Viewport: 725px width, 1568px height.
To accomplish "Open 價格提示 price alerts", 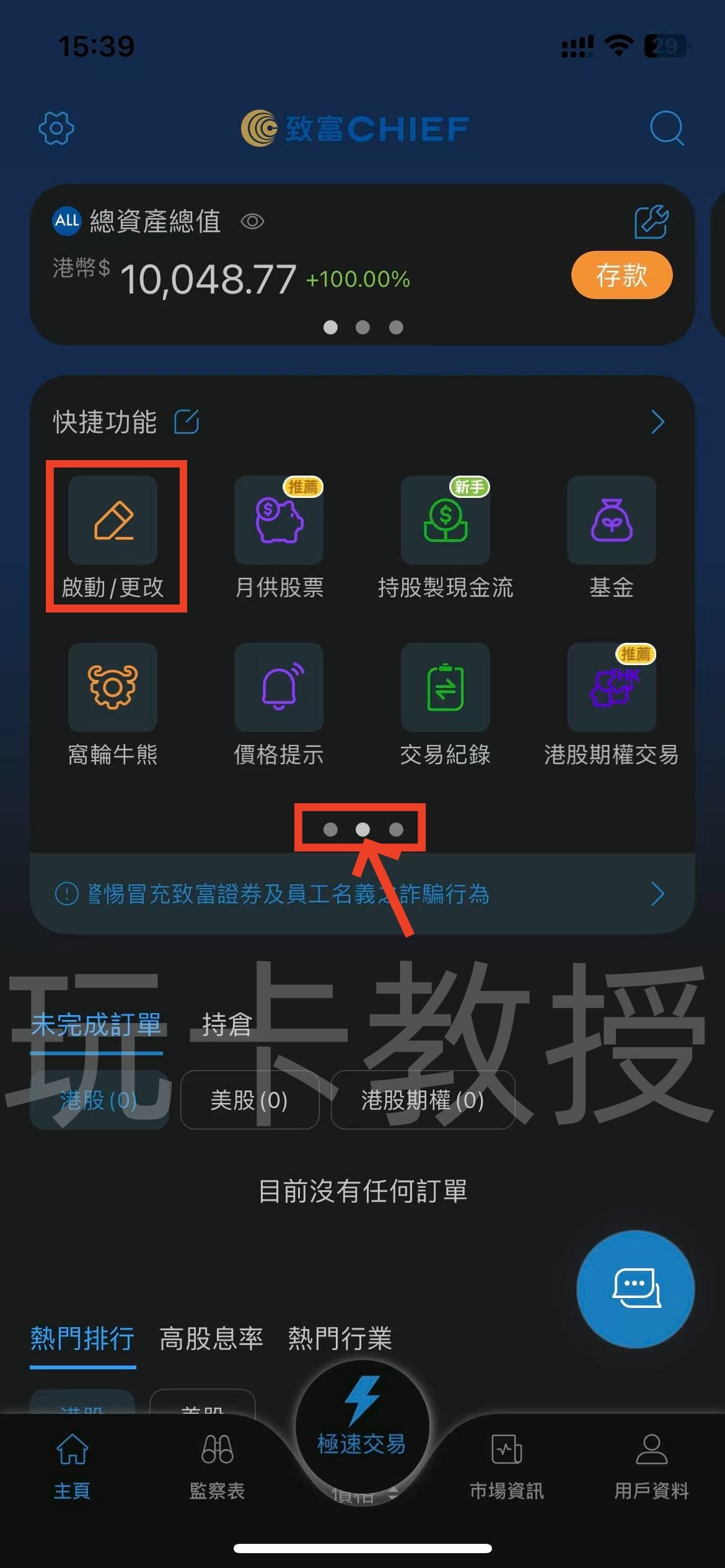I will (x=279, y=703).
